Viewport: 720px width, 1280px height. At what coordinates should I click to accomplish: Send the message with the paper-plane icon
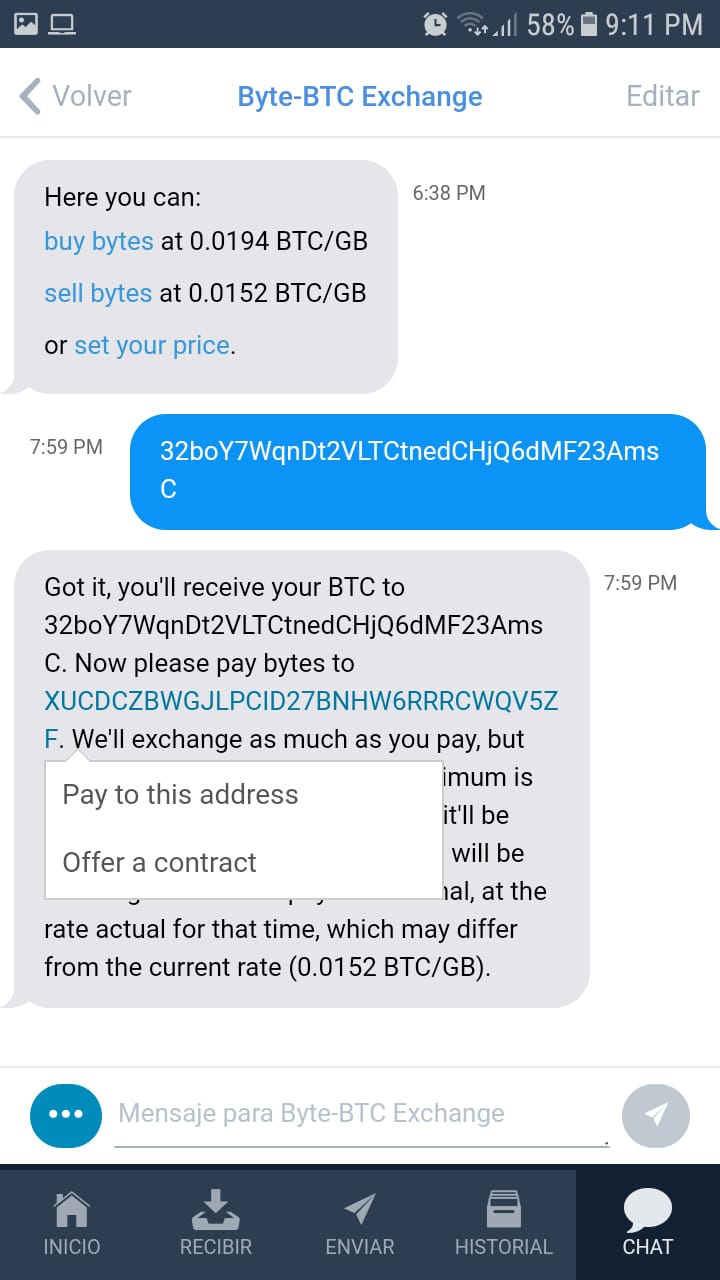click(655, 1114)
